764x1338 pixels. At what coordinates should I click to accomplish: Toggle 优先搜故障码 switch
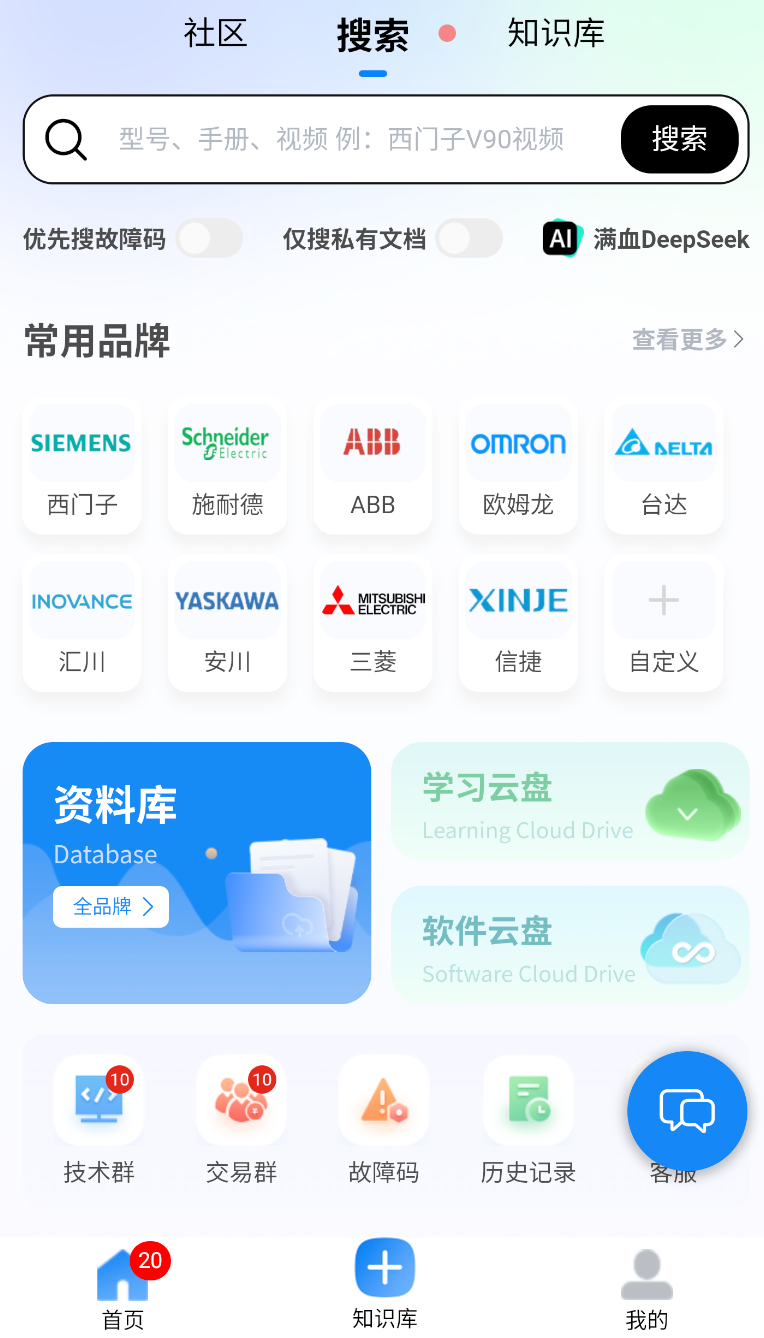pos(210,239)
